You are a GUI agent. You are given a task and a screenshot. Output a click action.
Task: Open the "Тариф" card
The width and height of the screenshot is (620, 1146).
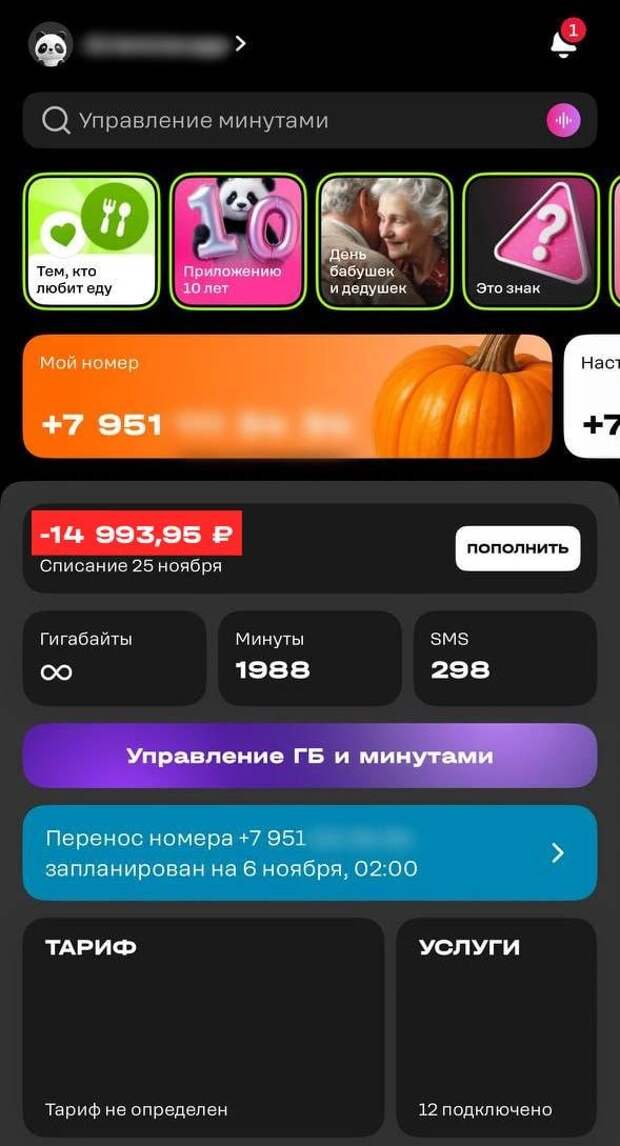click(x=203, y=1027)
